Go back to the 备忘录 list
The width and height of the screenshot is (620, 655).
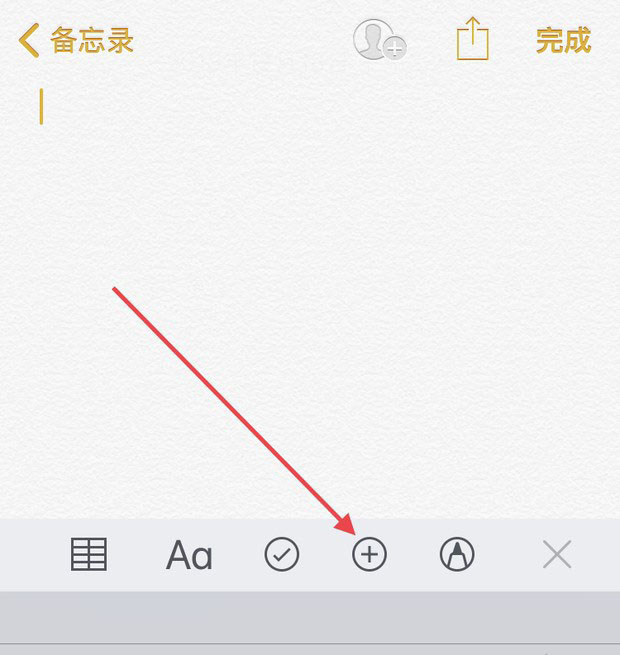pyautogui.click(x=76, y=41)
